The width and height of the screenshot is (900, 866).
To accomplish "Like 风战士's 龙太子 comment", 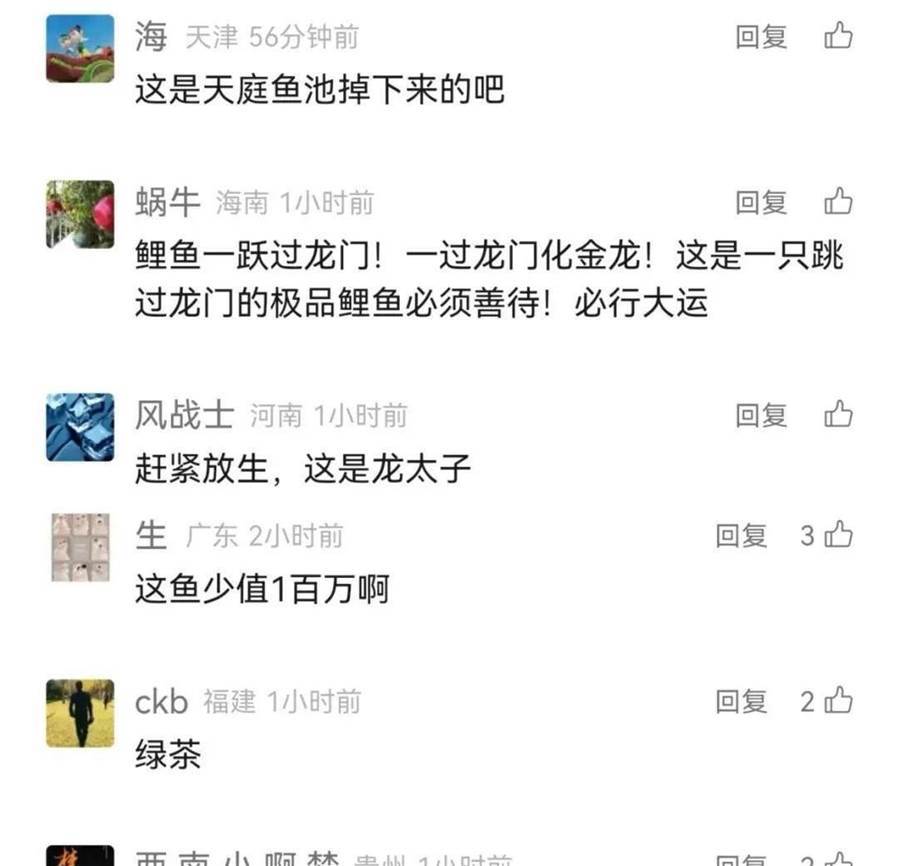I will tap(838, 415).
